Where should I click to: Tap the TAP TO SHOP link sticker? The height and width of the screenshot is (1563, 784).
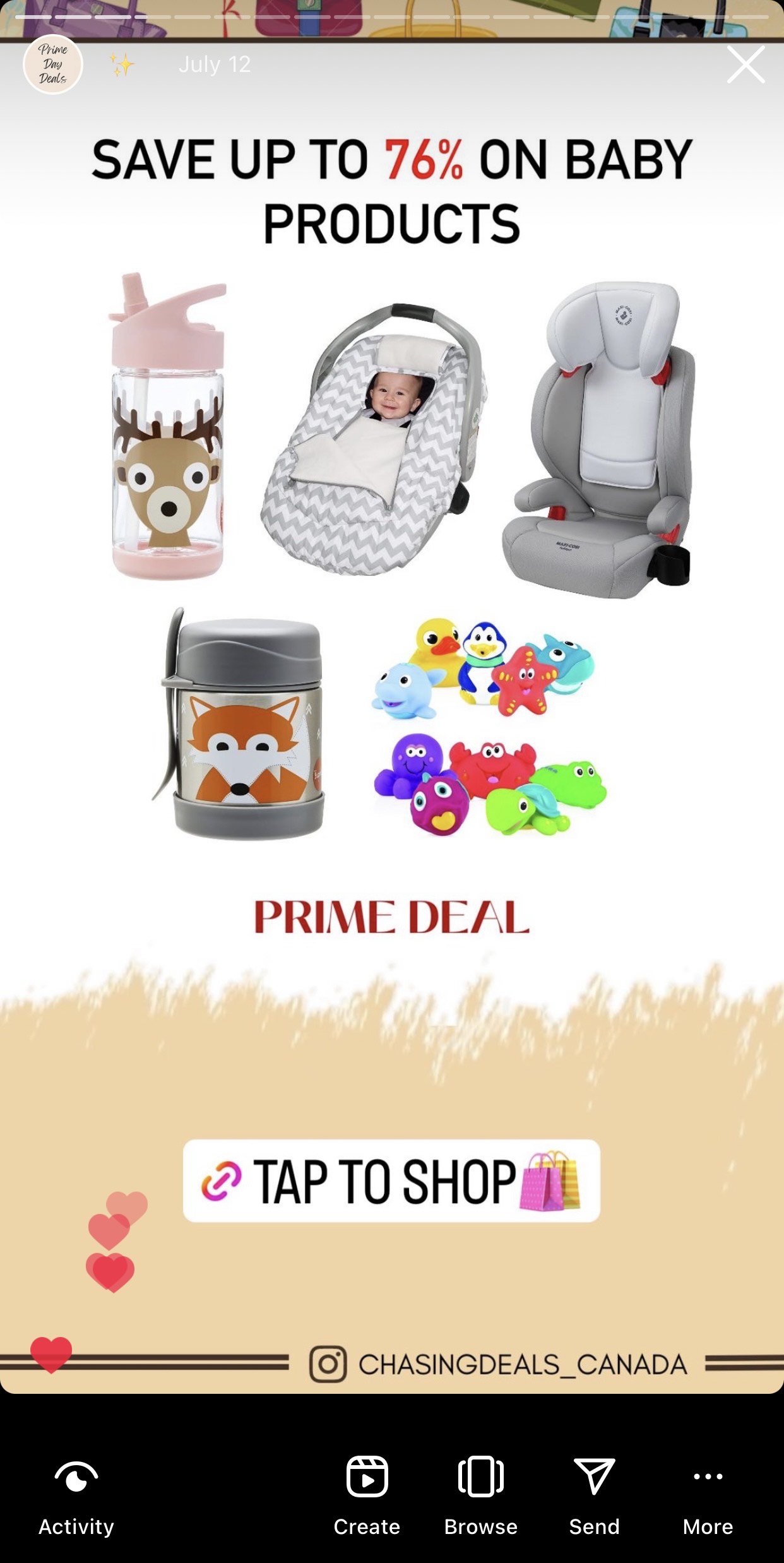click(x=391, y=1180)
